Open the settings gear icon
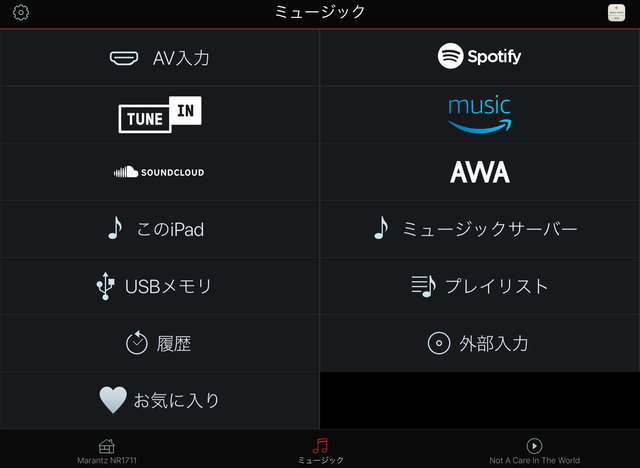Viewport: 640px width, 468px height. (20, 13)
